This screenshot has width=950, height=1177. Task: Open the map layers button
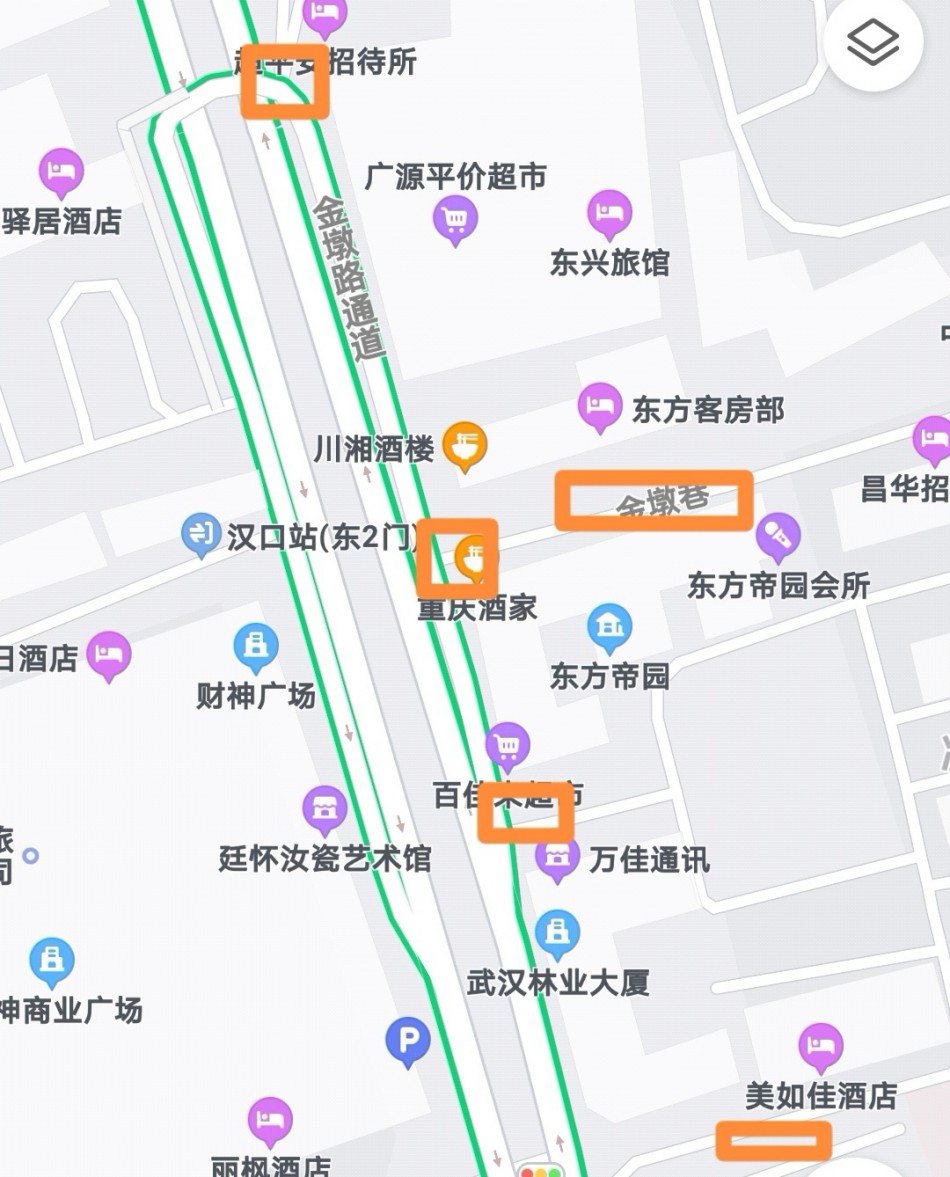[873, 43]
